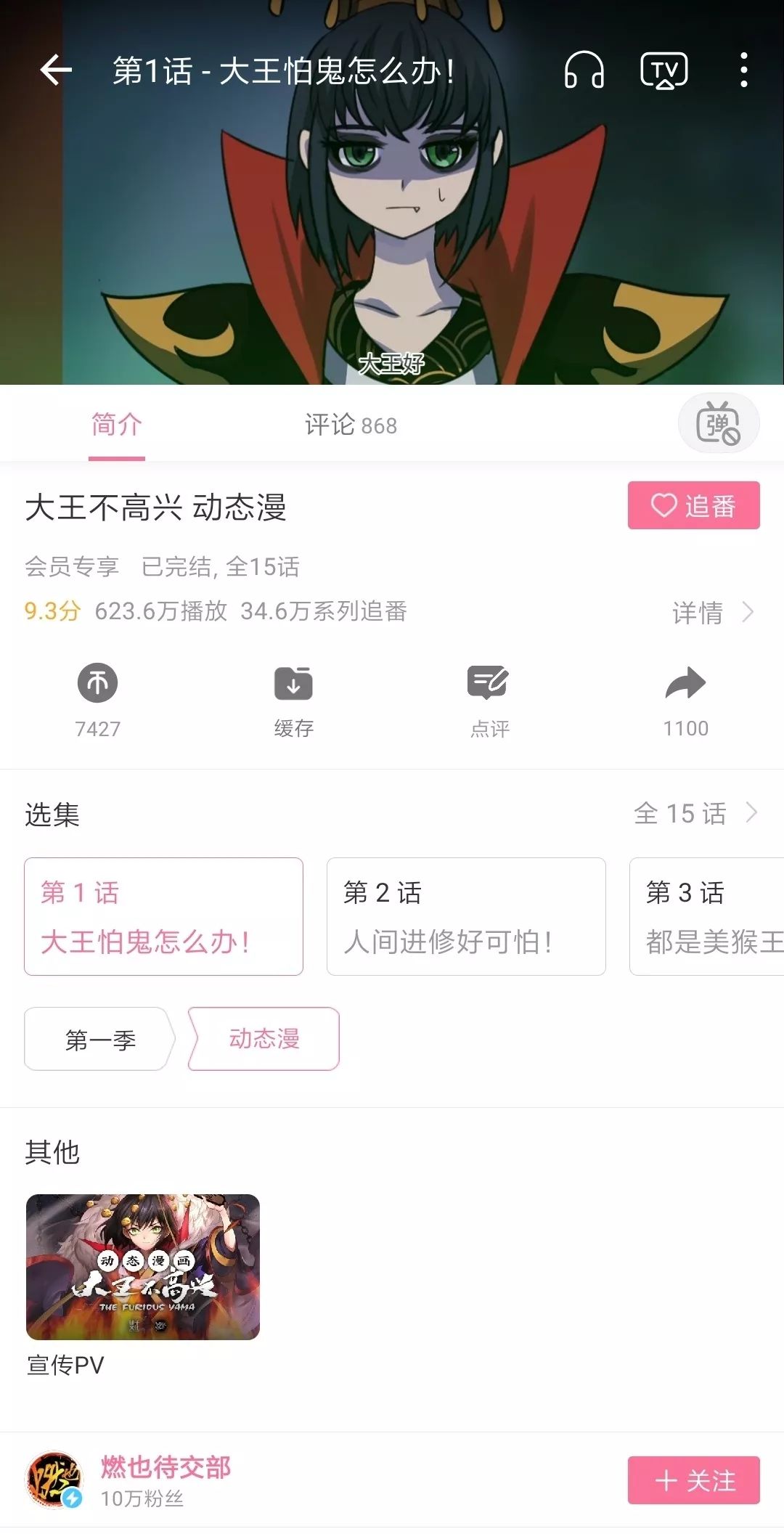Select the 动态漫 season tab
Screen dimensions: 784x1534
(264, 1040)
